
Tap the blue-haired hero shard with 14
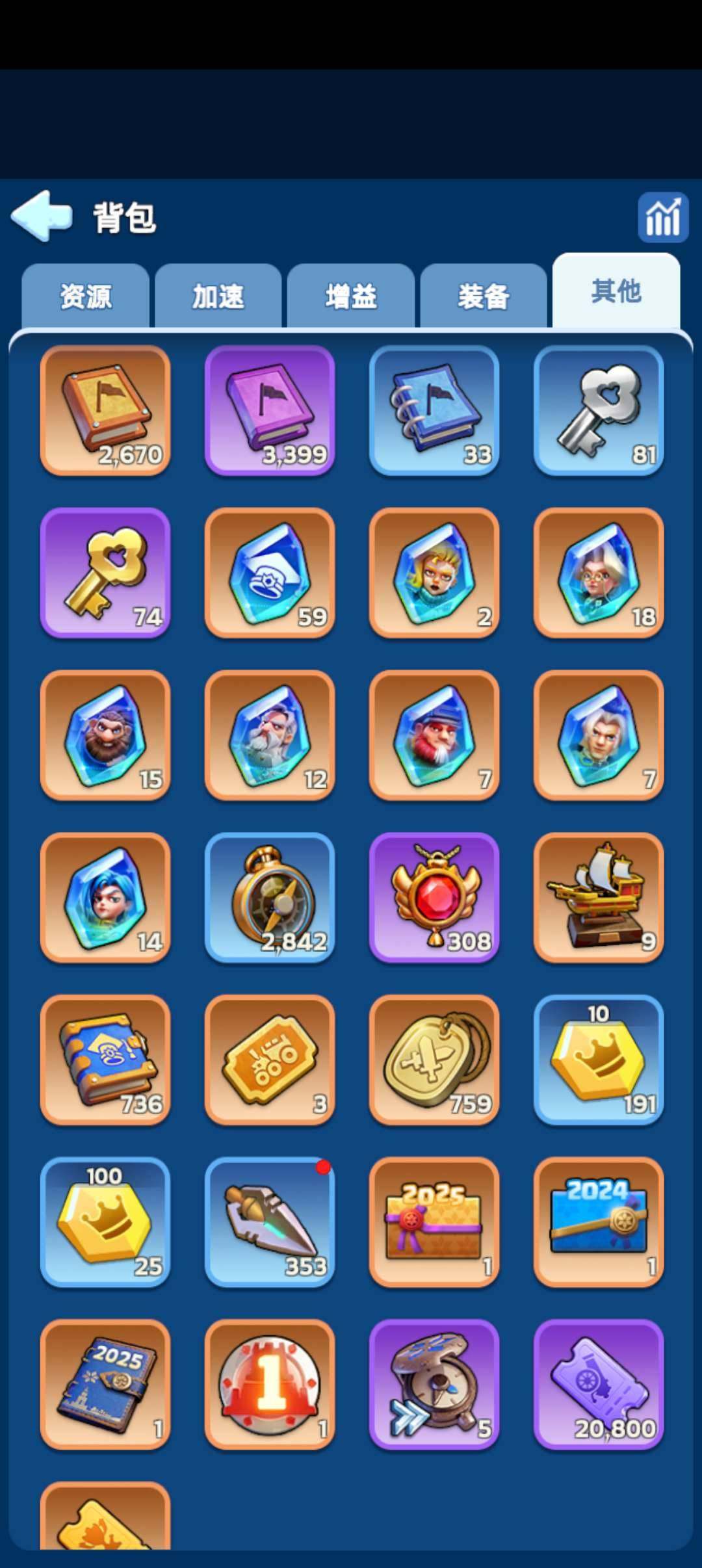click(105, 897)
